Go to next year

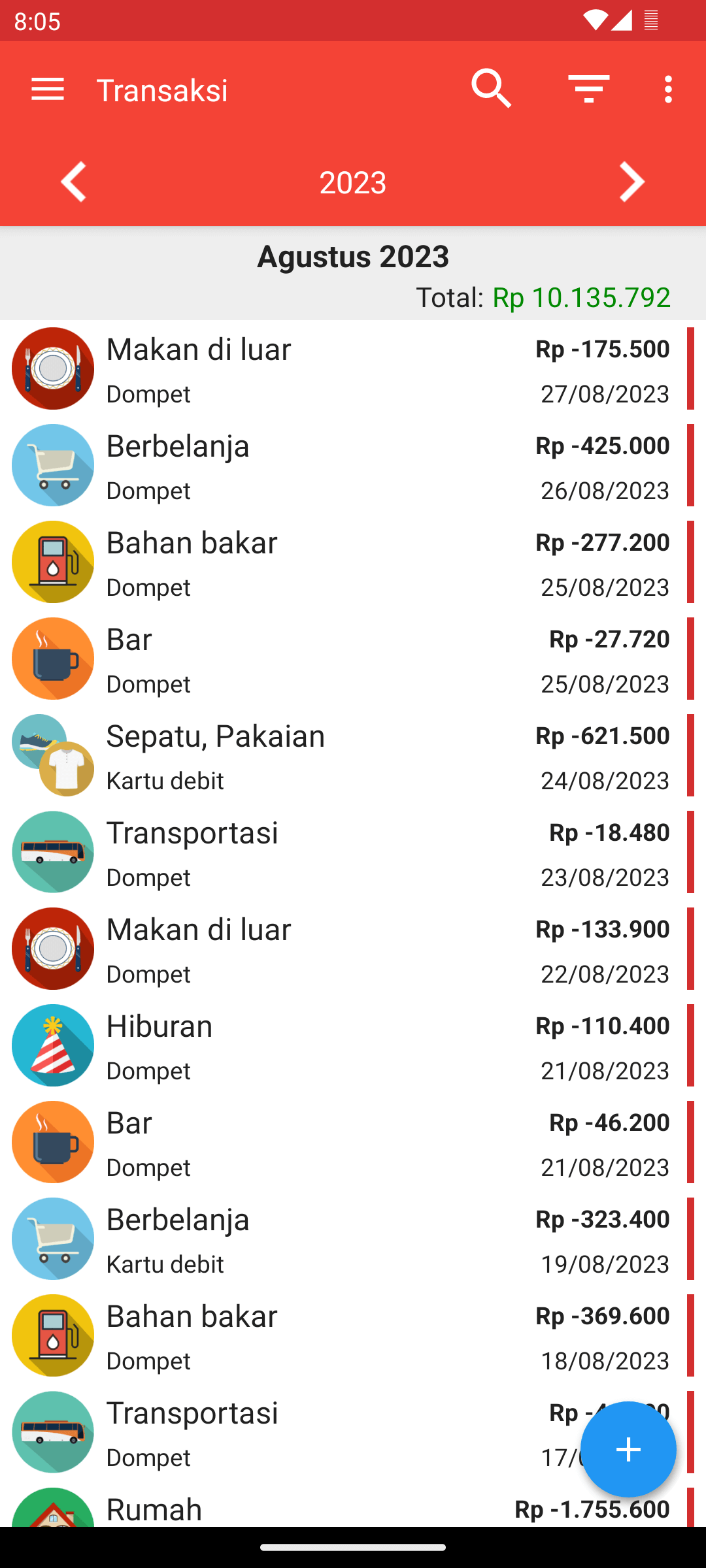click(x=631, y=182)
